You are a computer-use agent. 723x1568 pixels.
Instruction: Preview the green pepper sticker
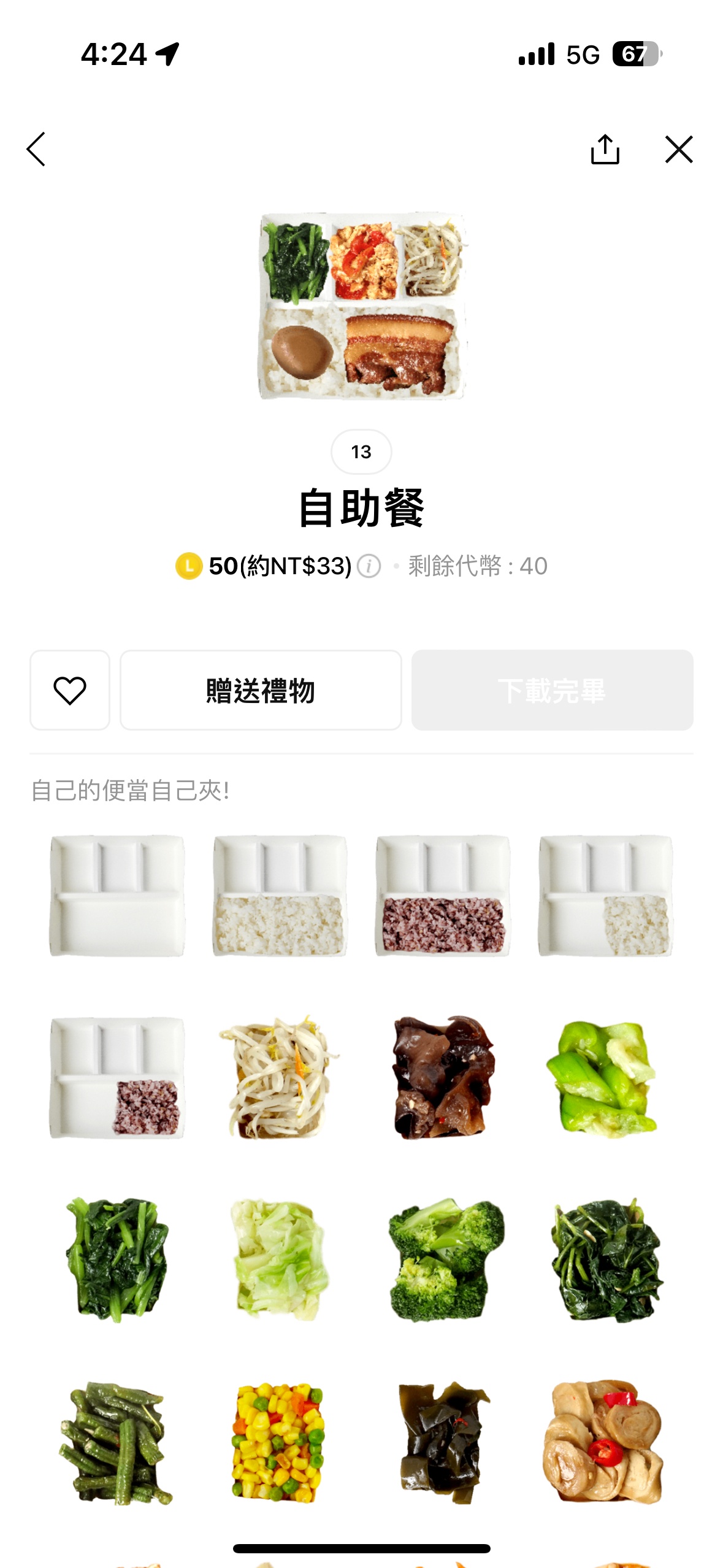coord(605,1077)
